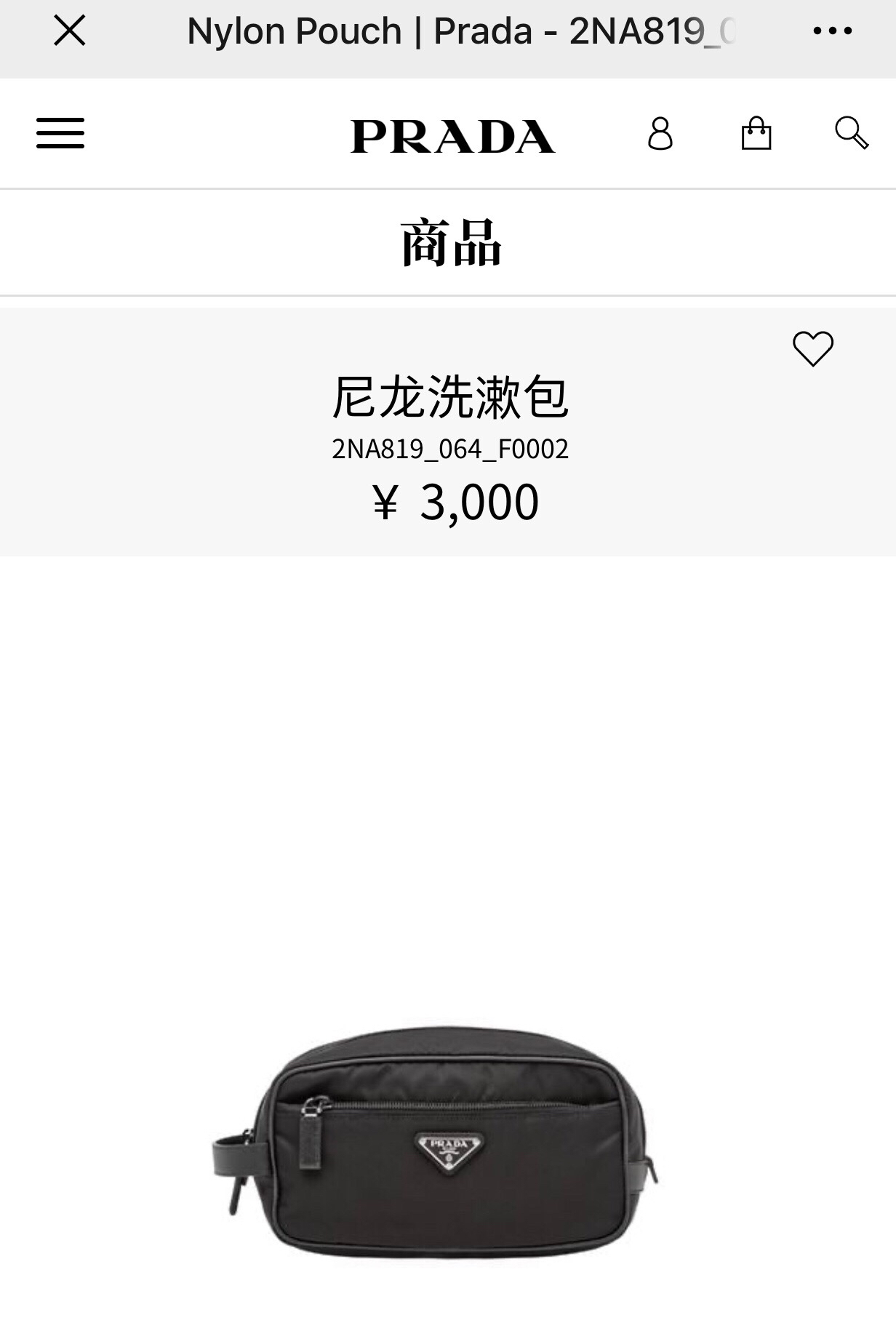Open the account profile icon
Viewport: 896px width, 1331px height.
point(660,134)
